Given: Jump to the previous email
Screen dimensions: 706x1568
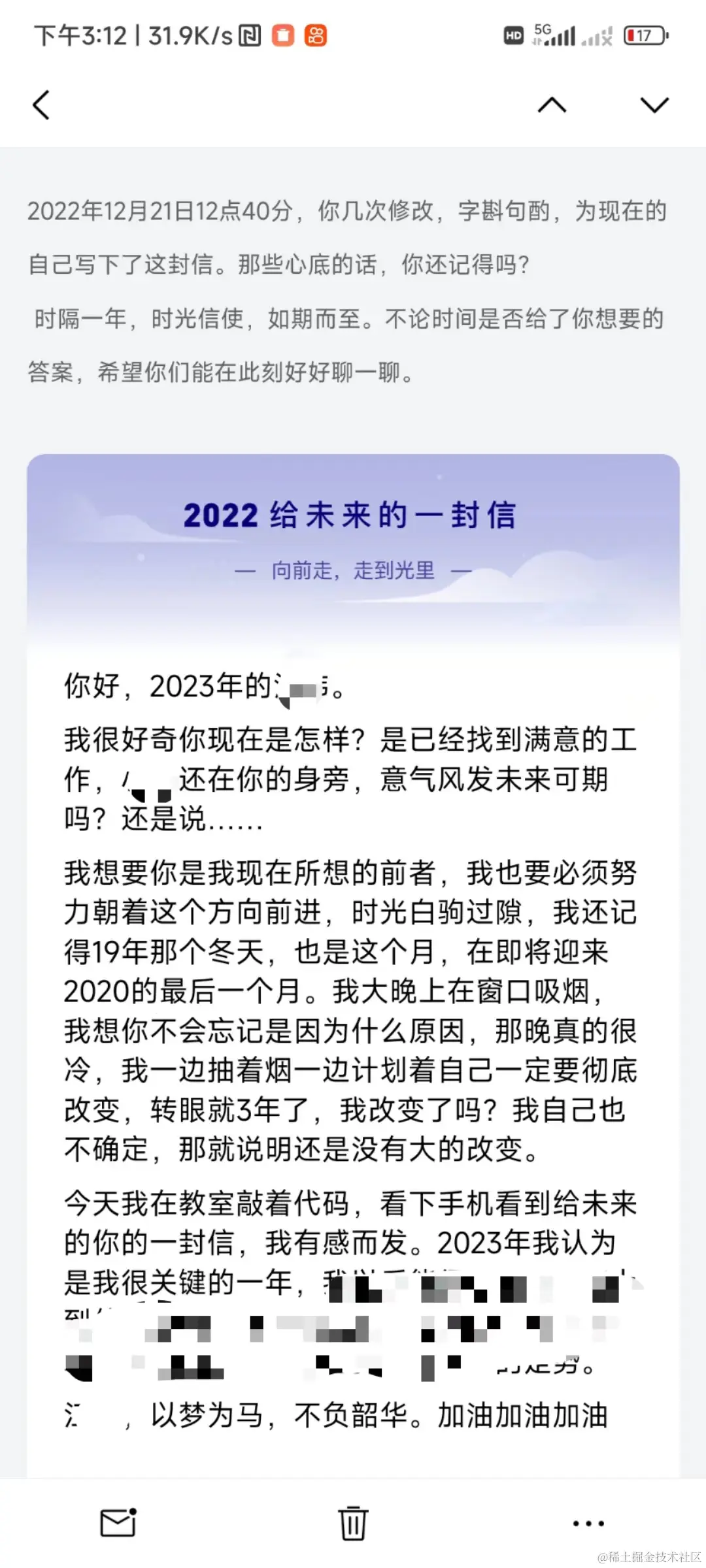Looking at the screenshot, I should pos(552,105).
